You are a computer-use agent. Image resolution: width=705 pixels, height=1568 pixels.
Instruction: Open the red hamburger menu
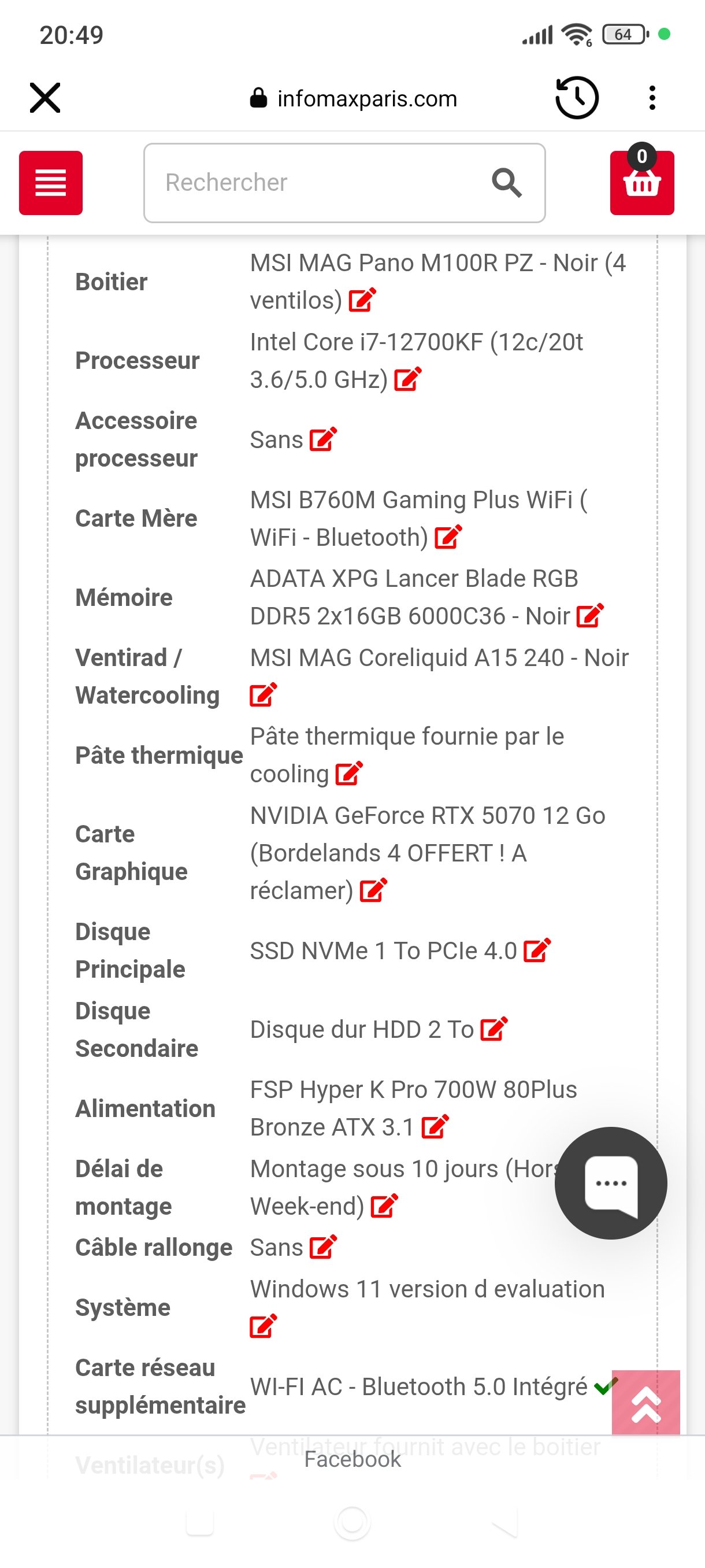51,183
